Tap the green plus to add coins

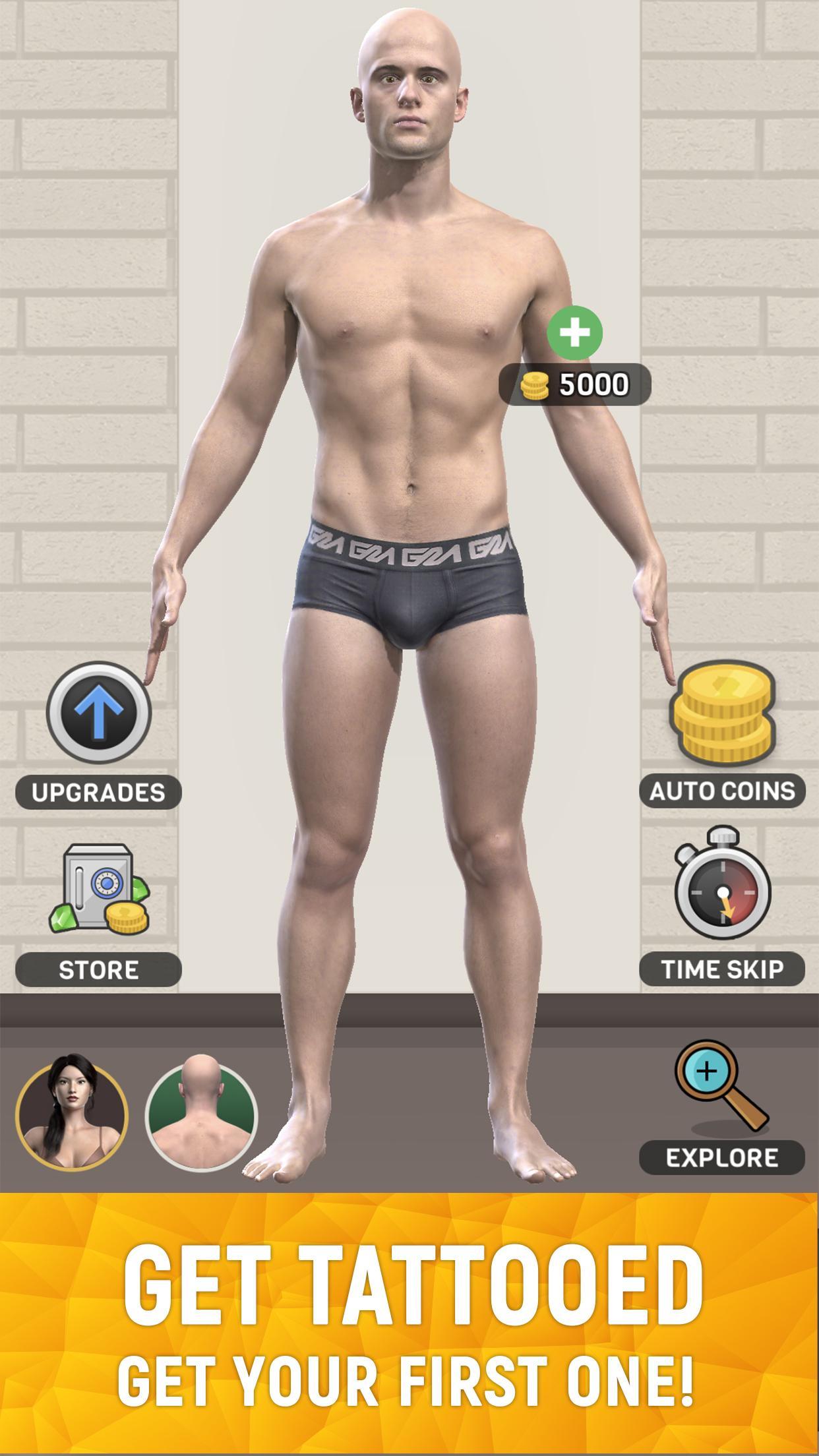574,332
